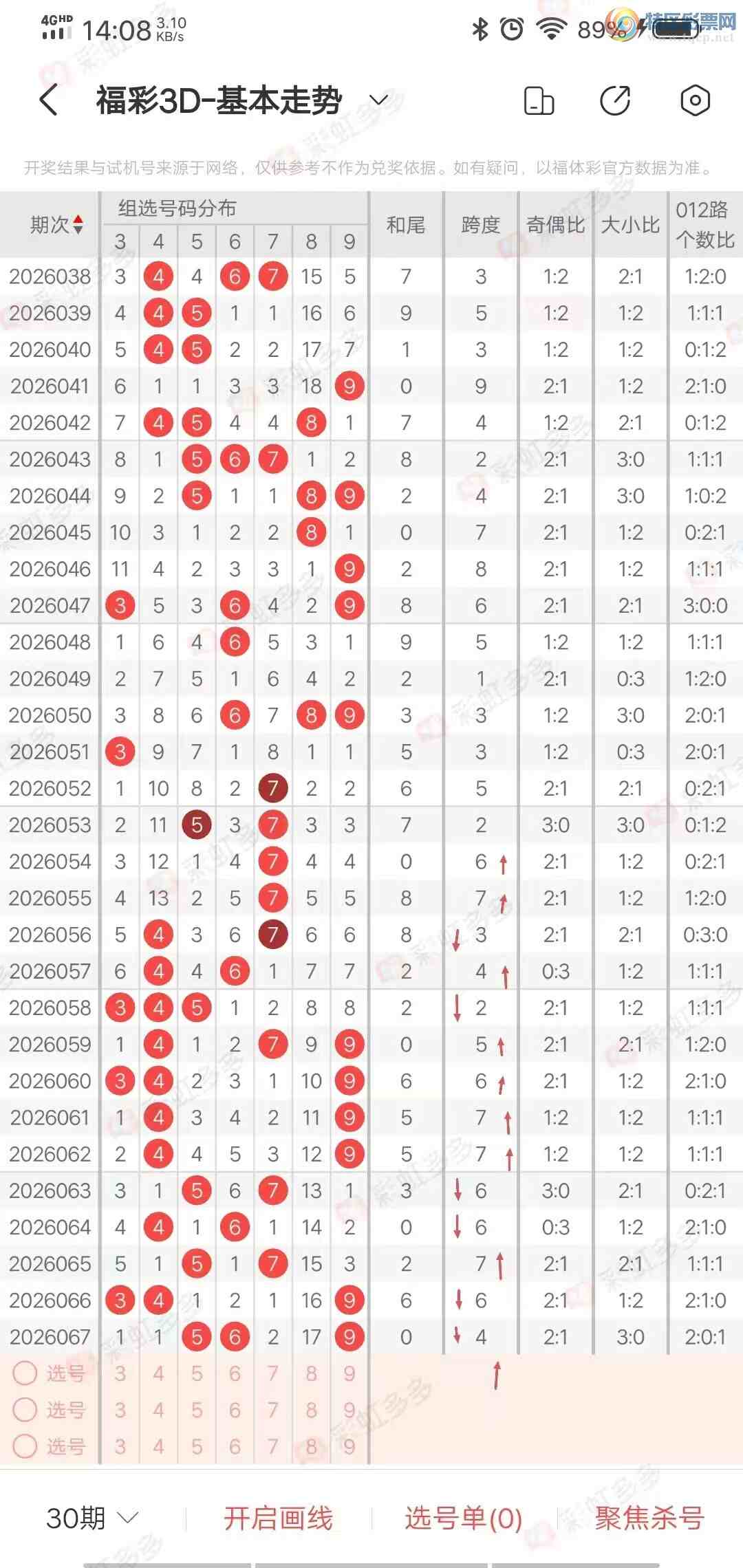Tap the device layout icon in header
Image resolution: width=743 pixels, height=1568 pixels.
click(539, 100)
